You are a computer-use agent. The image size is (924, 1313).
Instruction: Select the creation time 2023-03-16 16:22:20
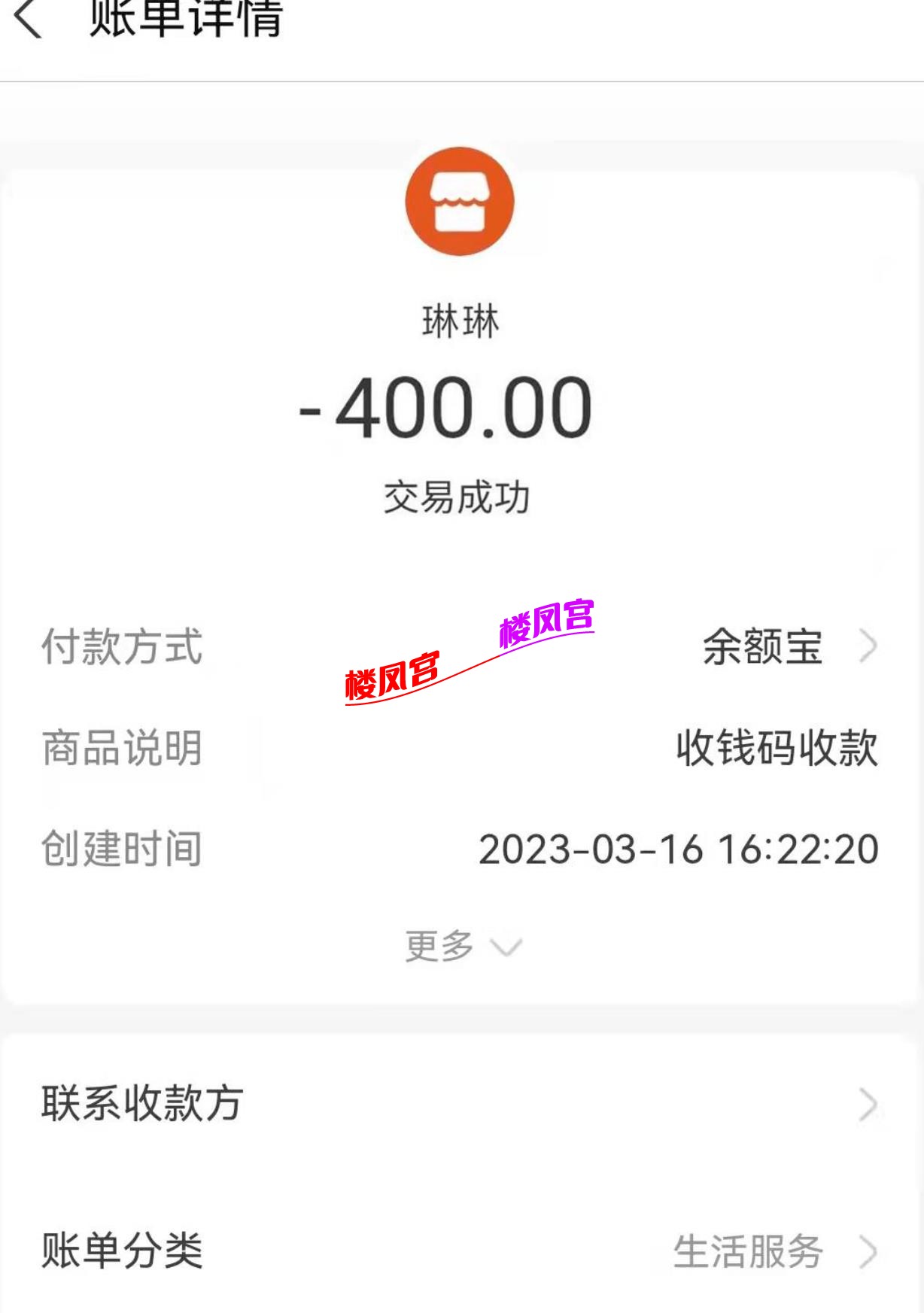tap(681, 850)
